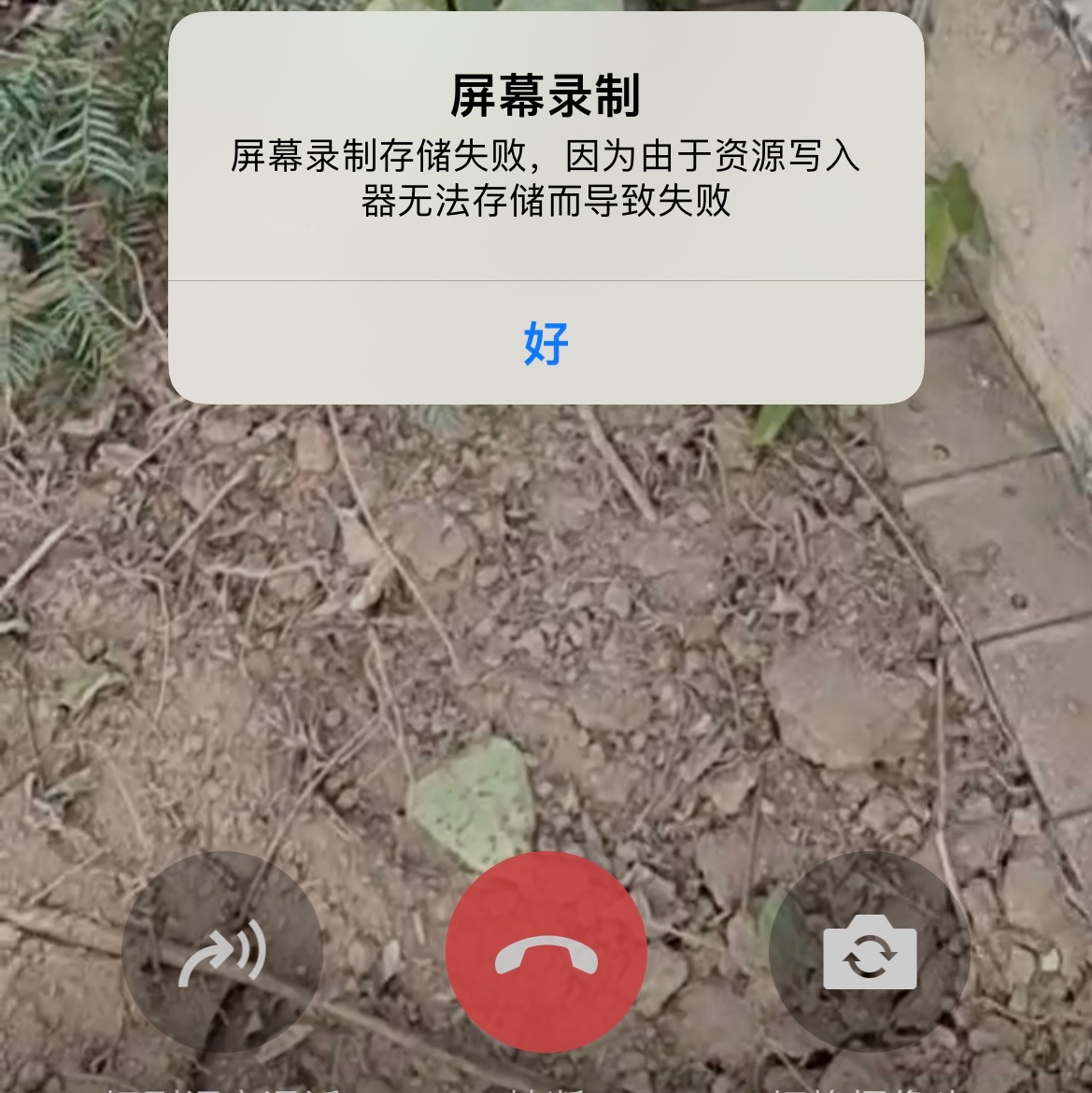1092x1093 pixels.
Task: Dismiss the screen recording alert with 好
Action: pyautogui.click(x=546, y=343)
